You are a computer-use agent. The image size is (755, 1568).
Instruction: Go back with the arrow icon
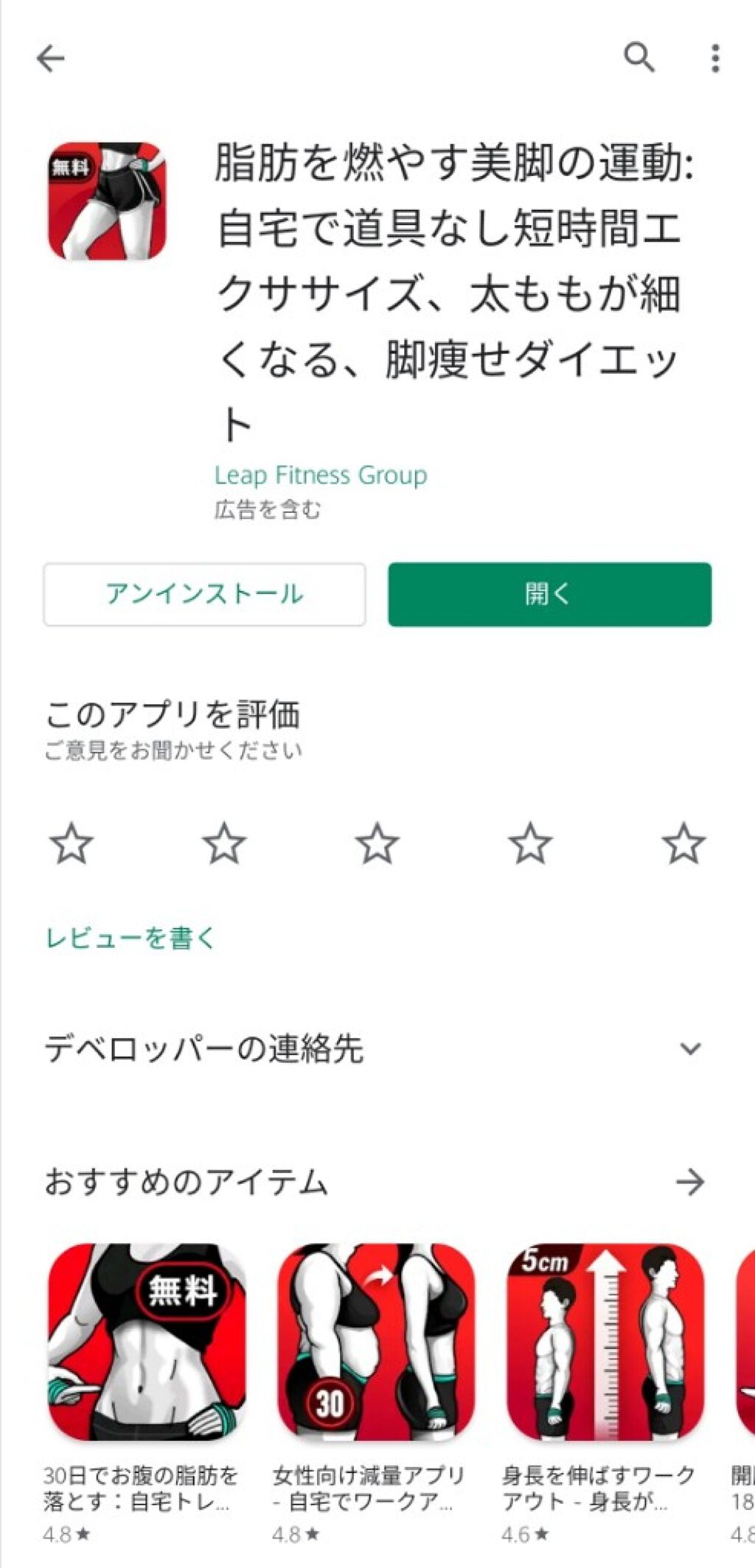pyautogui.click(x=51, y=58)
